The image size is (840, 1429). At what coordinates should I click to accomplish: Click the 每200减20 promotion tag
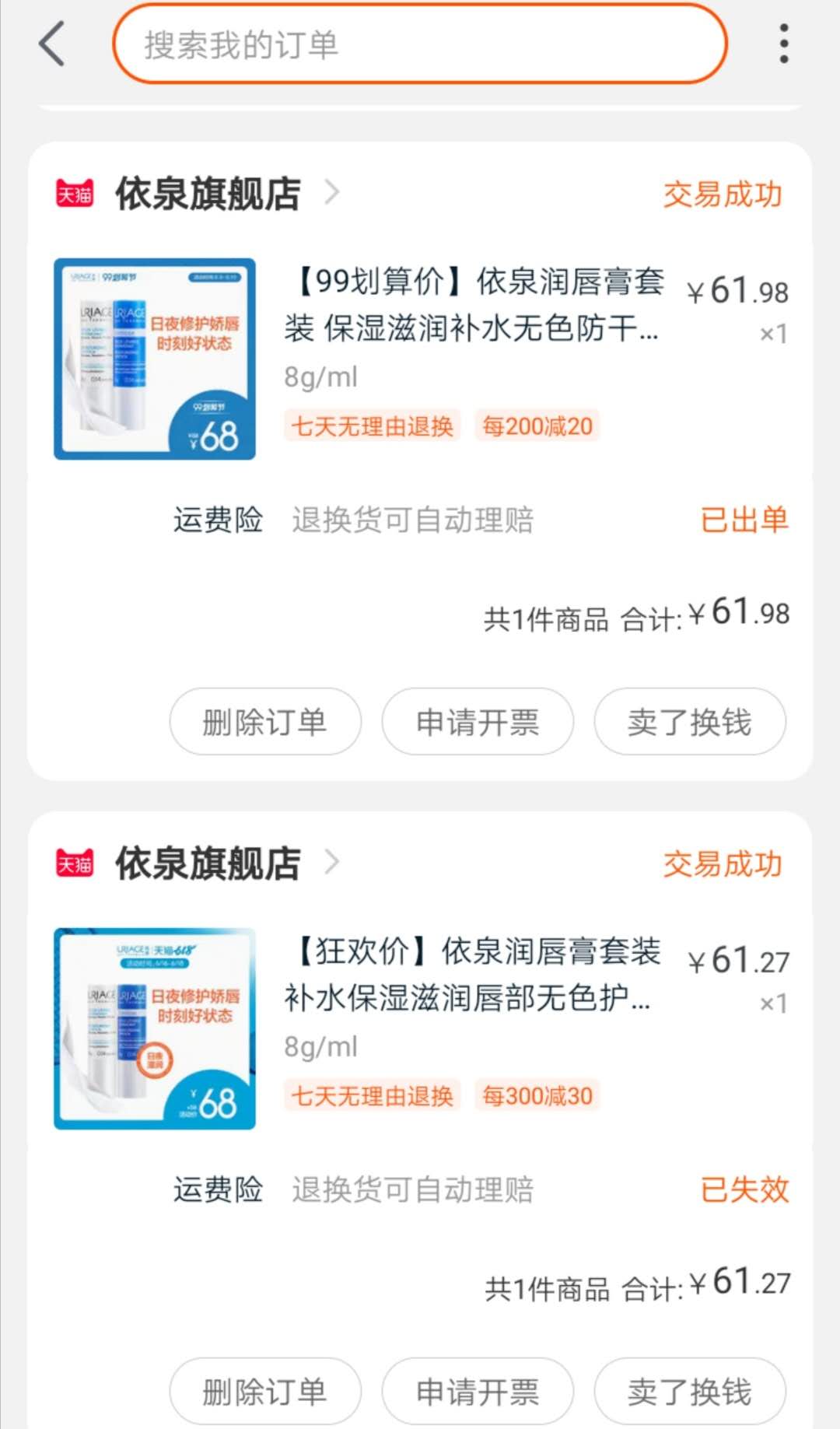click(538, 426)
